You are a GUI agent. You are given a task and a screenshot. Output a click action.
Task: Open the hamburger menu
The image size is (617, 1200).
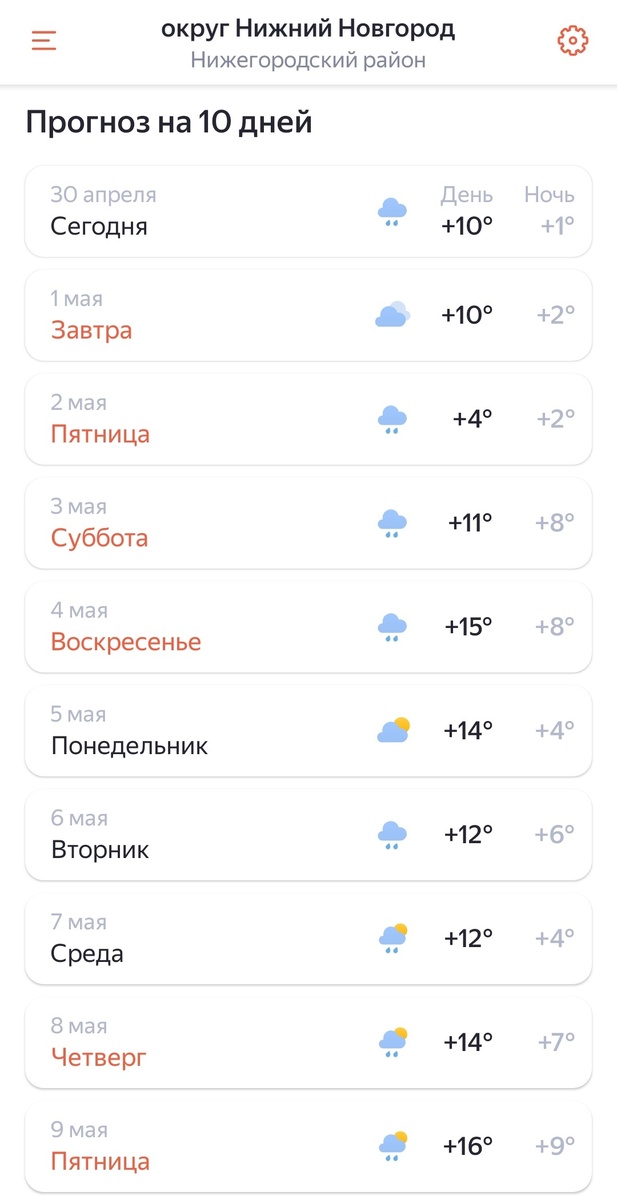point(44,41)
